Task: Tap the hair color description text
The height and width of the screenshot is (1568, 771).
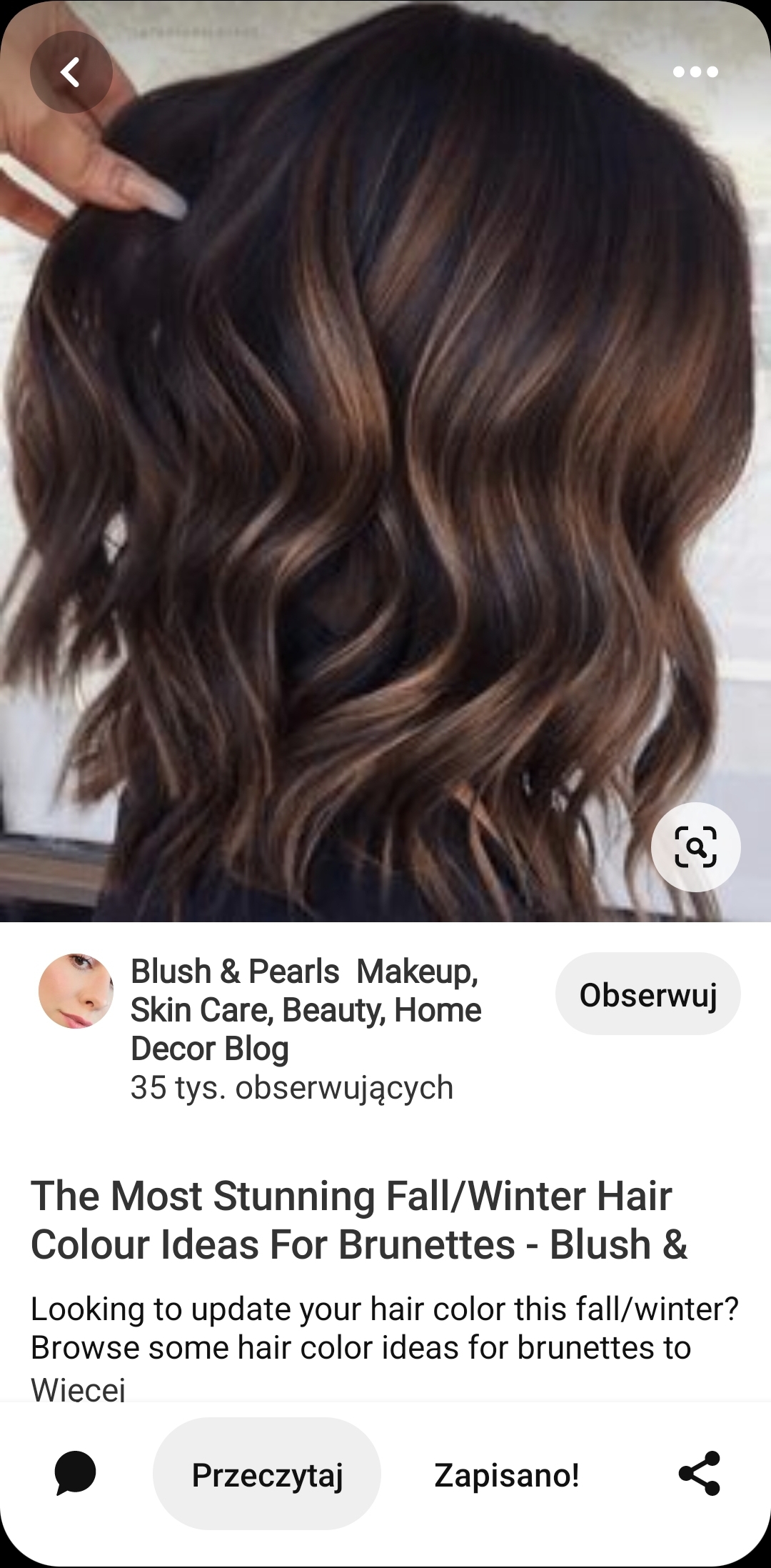Action: click(361, 1329)
